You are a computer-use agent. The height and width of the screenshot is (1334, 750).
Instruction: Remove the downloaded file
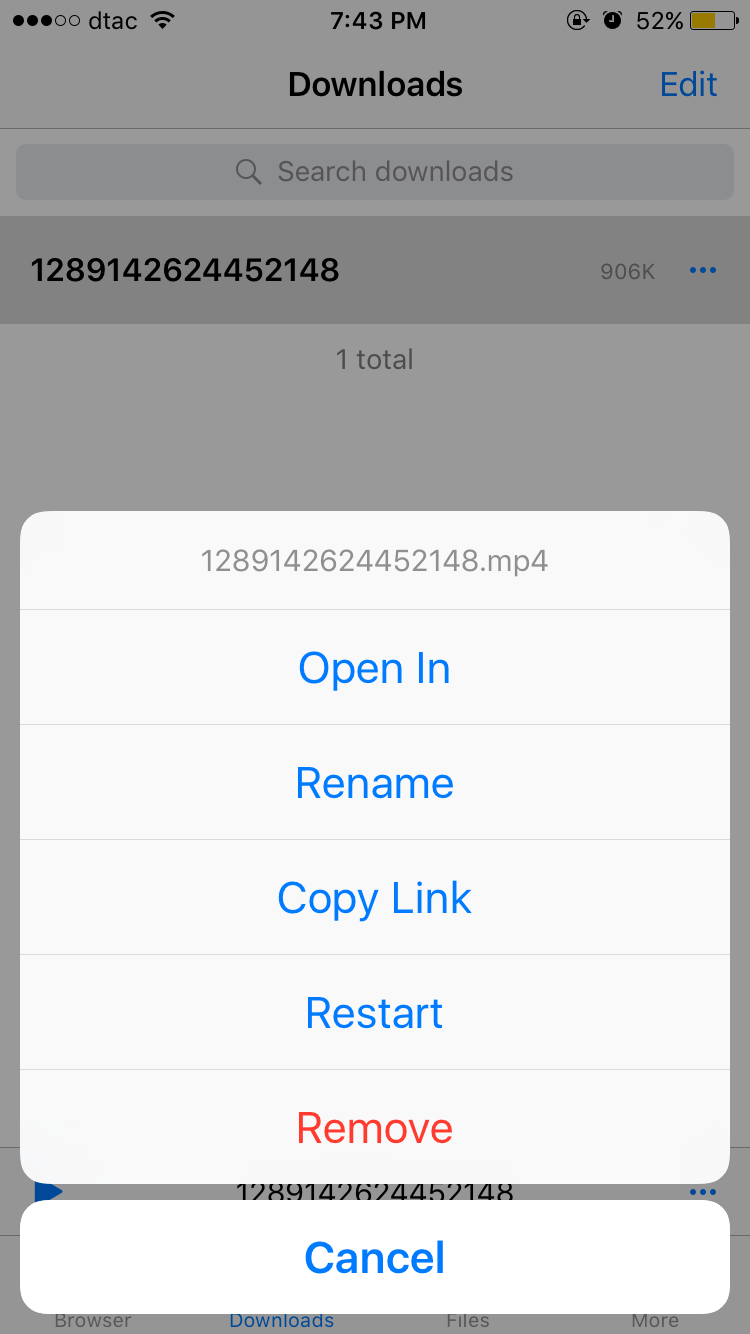click(374, 1128)
